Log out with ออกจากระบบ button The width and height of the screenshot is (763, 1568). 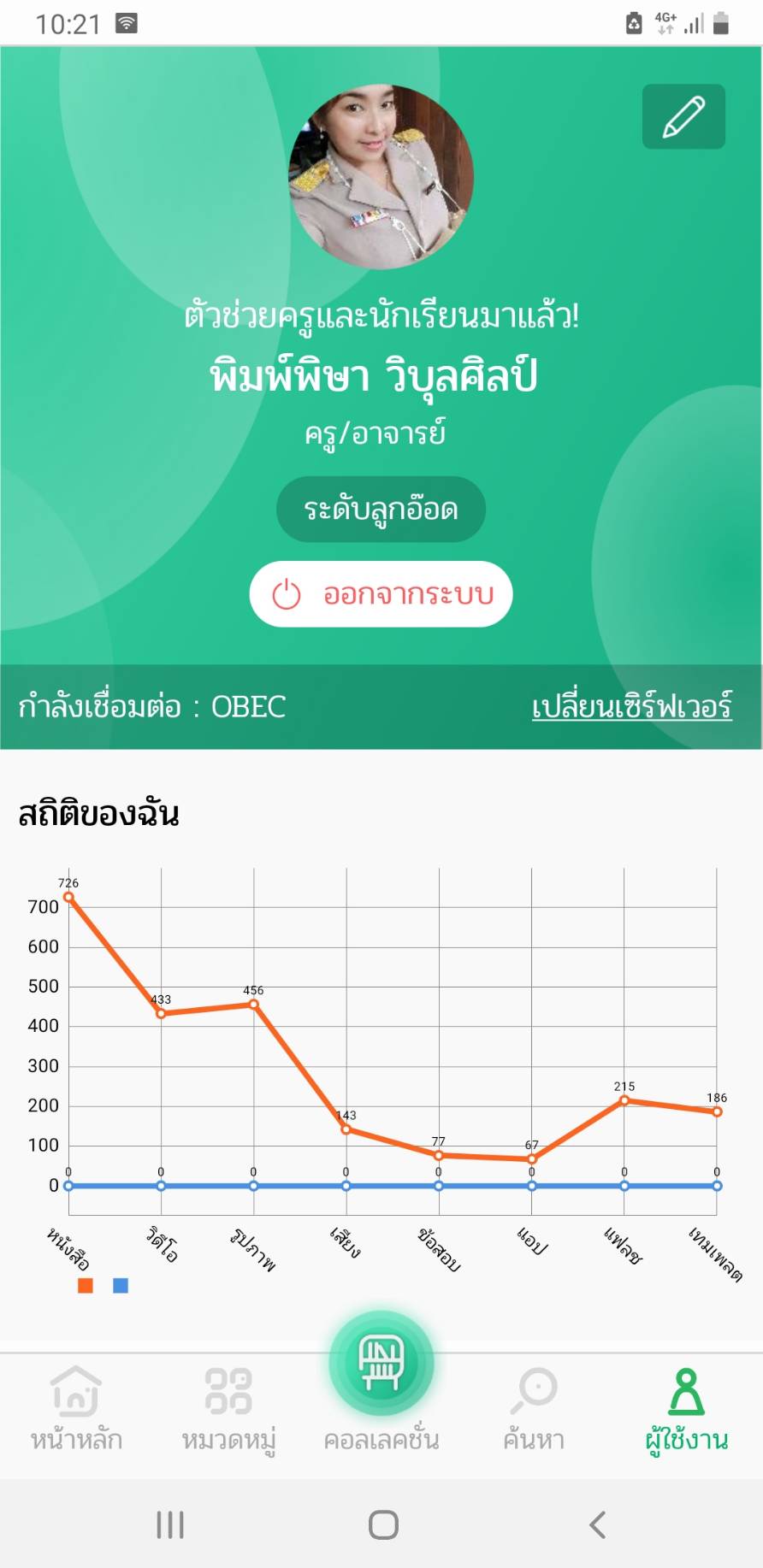381,594
